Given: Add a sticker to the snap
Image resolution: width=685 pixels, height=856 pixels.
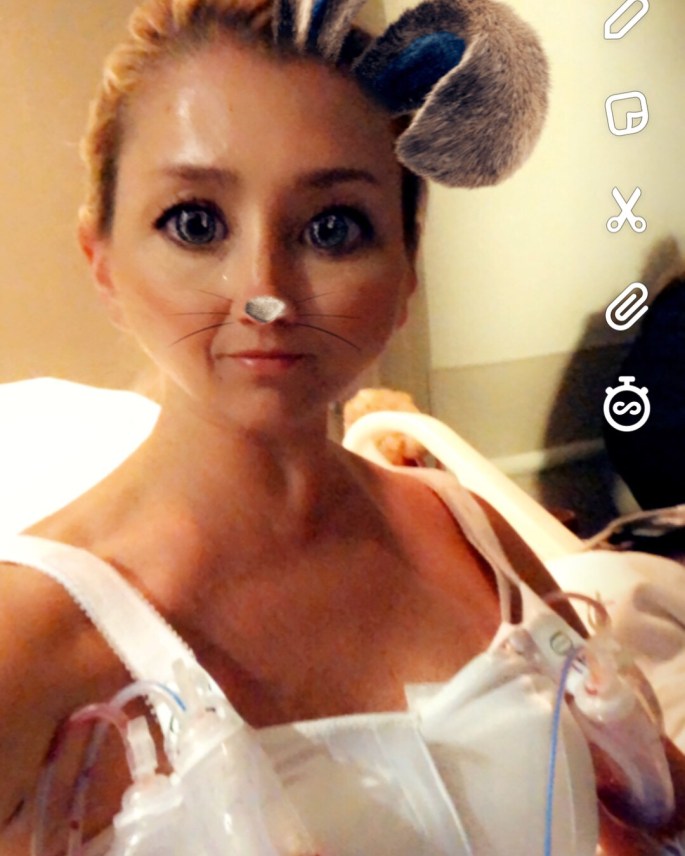Looking at the screenshot, I should pyautogui.click(x=627, y=113).
